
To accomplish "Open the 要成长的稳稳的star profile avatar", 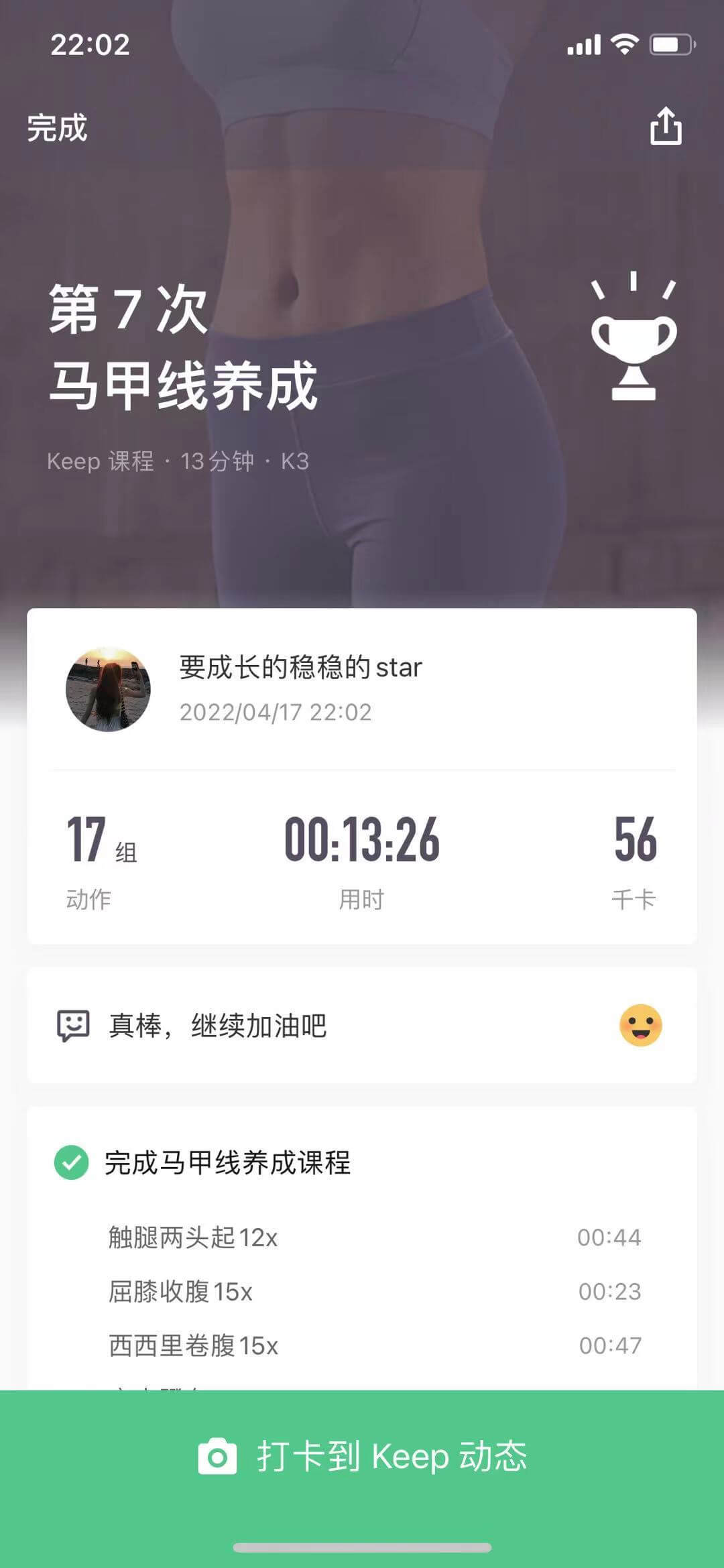I will tap(108, 689).
